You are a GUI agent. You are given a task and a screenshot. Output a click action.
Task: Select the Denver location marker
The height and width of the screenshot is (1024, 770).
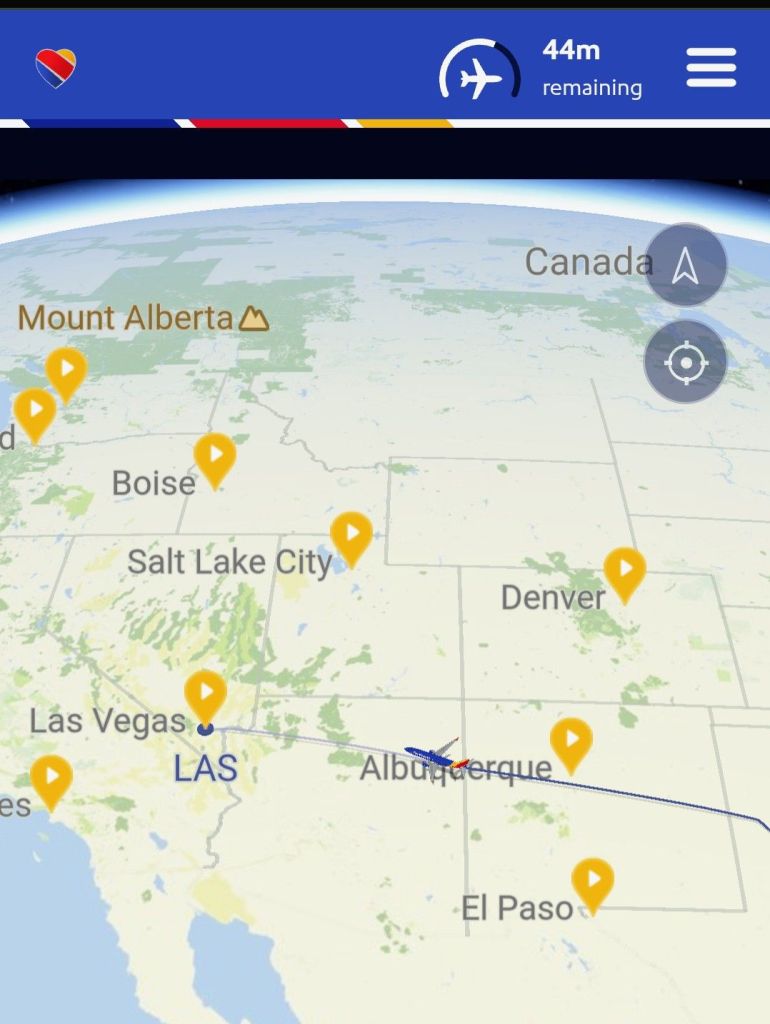pyautogui.click(x=624, y=571)
